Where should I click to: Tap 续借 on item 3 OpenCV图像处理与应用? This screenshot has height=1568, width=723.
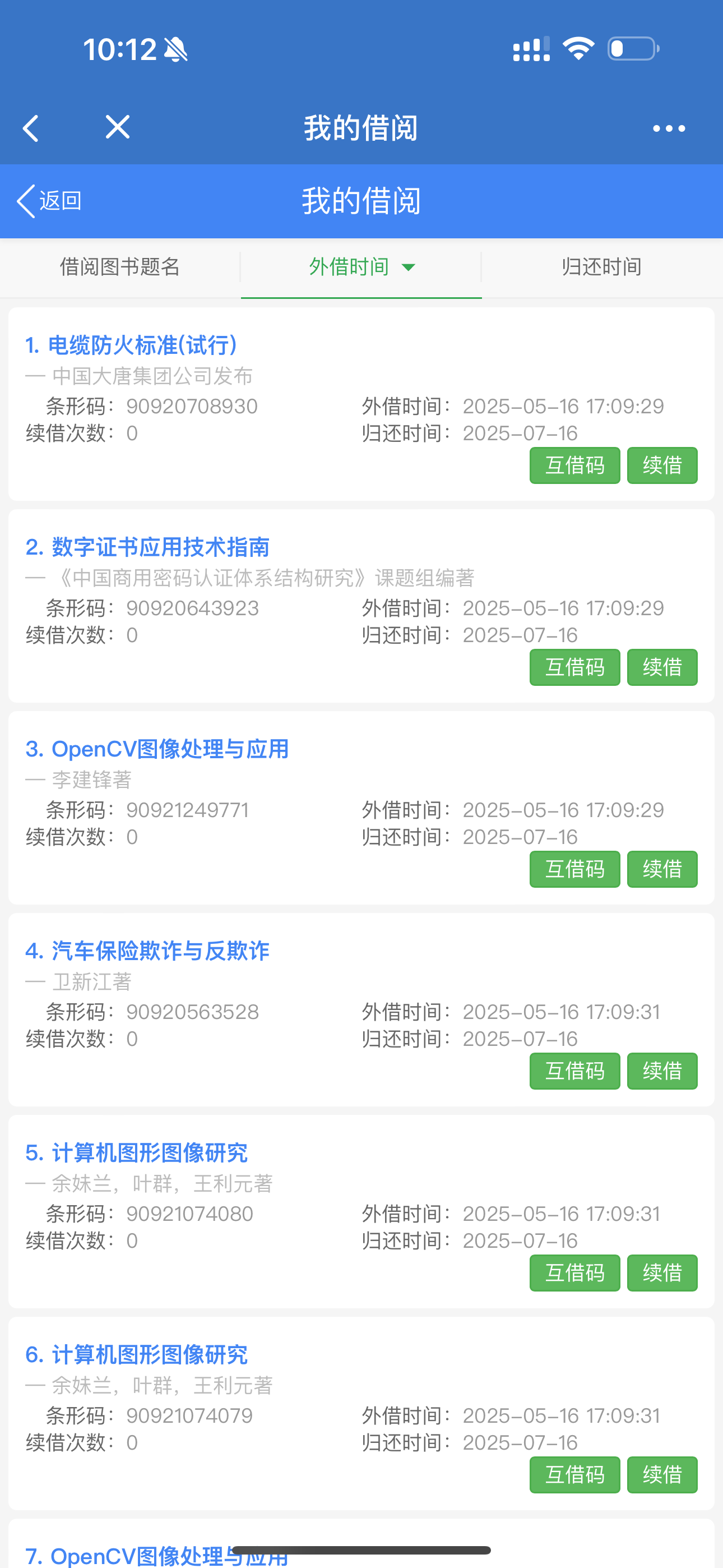pyautogui.click(x=661, y=869)
